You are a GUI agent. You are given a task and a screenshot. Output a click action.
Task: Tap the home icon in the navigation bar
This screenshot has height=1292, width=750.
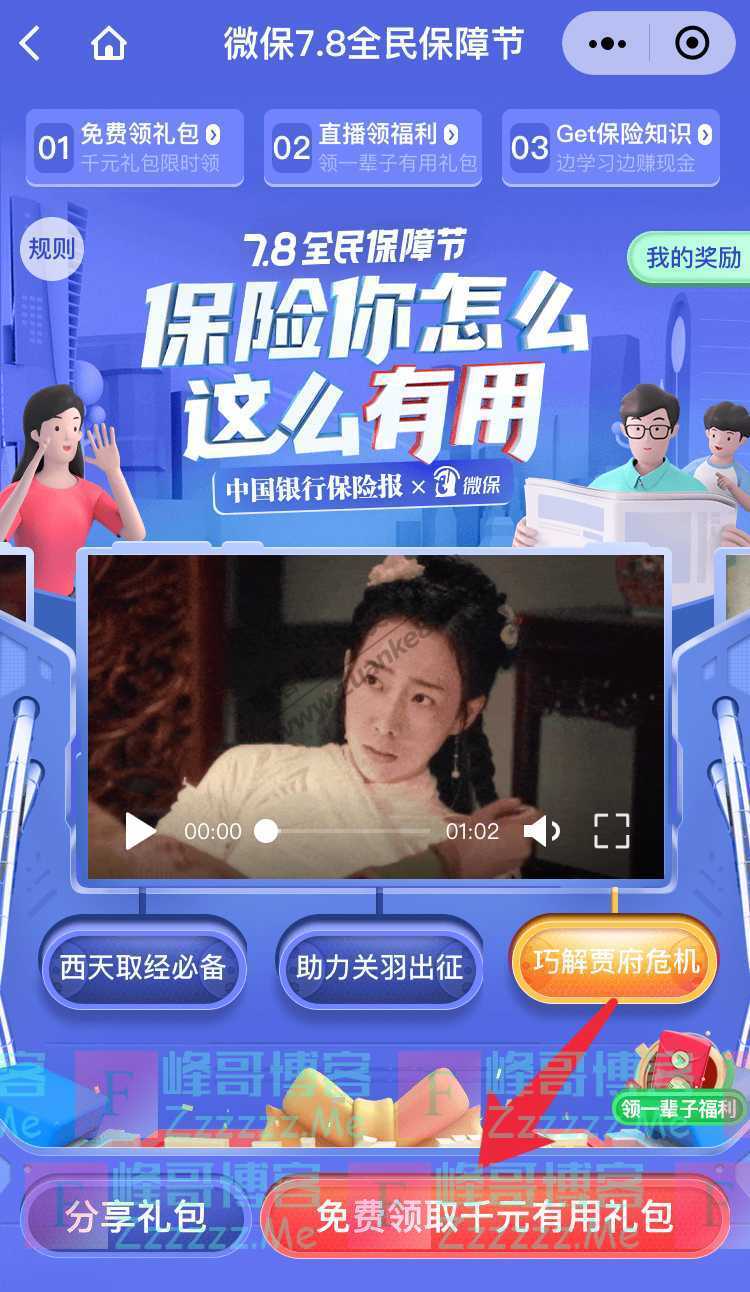(x=109, y=44)
